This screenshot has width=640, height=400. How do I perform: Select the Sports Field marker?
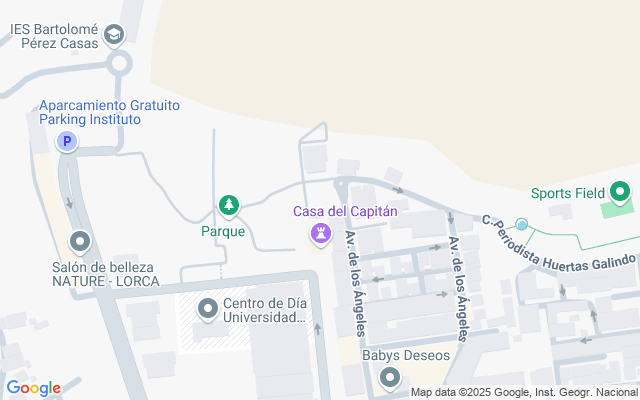point(620,192)
